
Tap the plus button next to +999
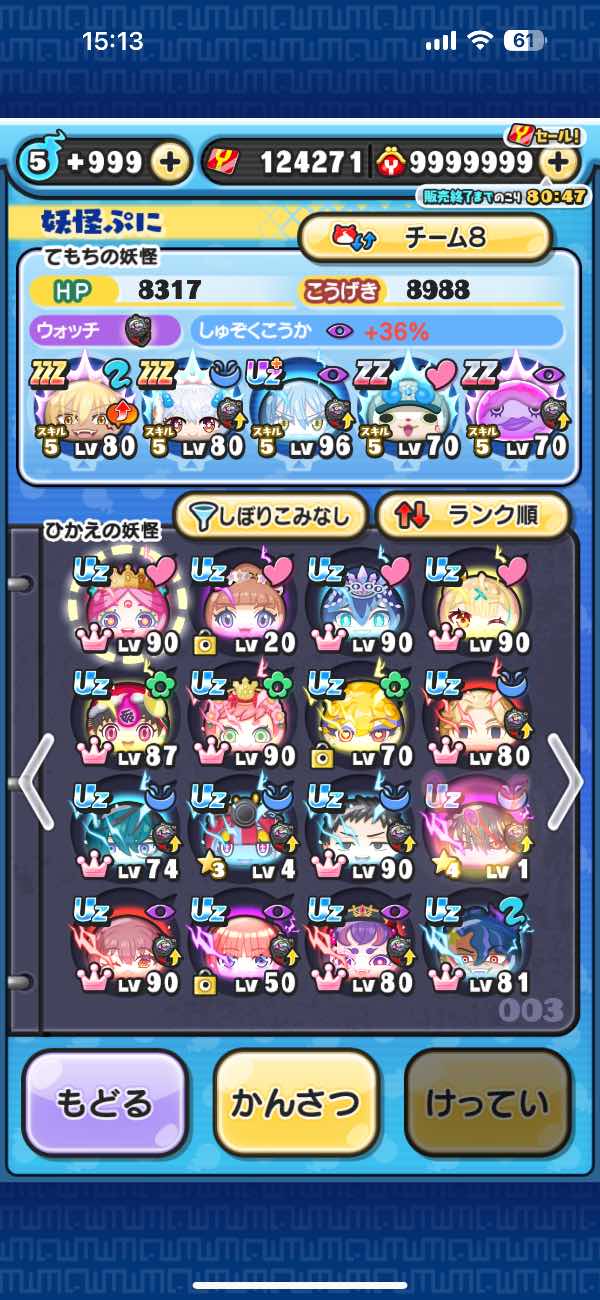(171, 162)
